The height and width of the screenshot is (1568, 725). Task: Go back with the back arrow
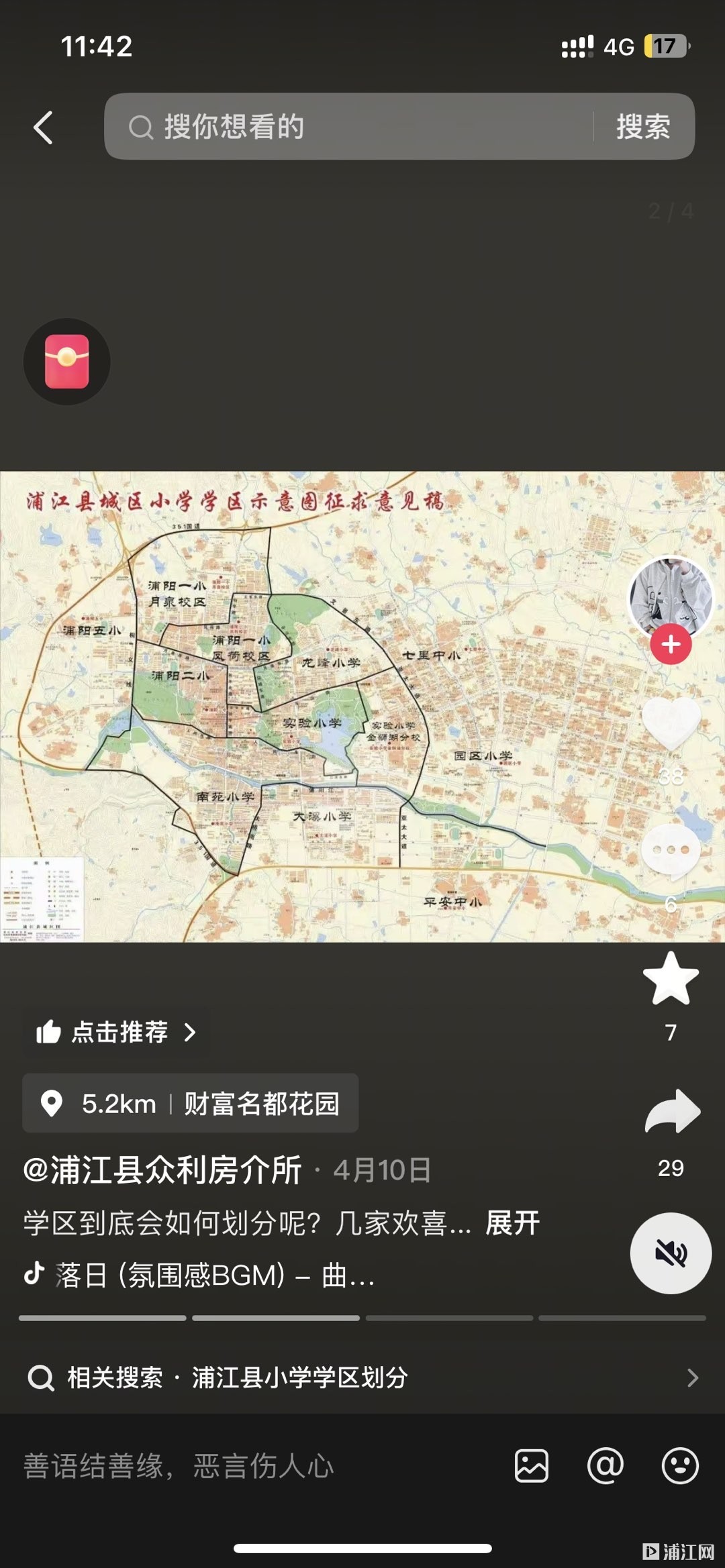point(44,127)
